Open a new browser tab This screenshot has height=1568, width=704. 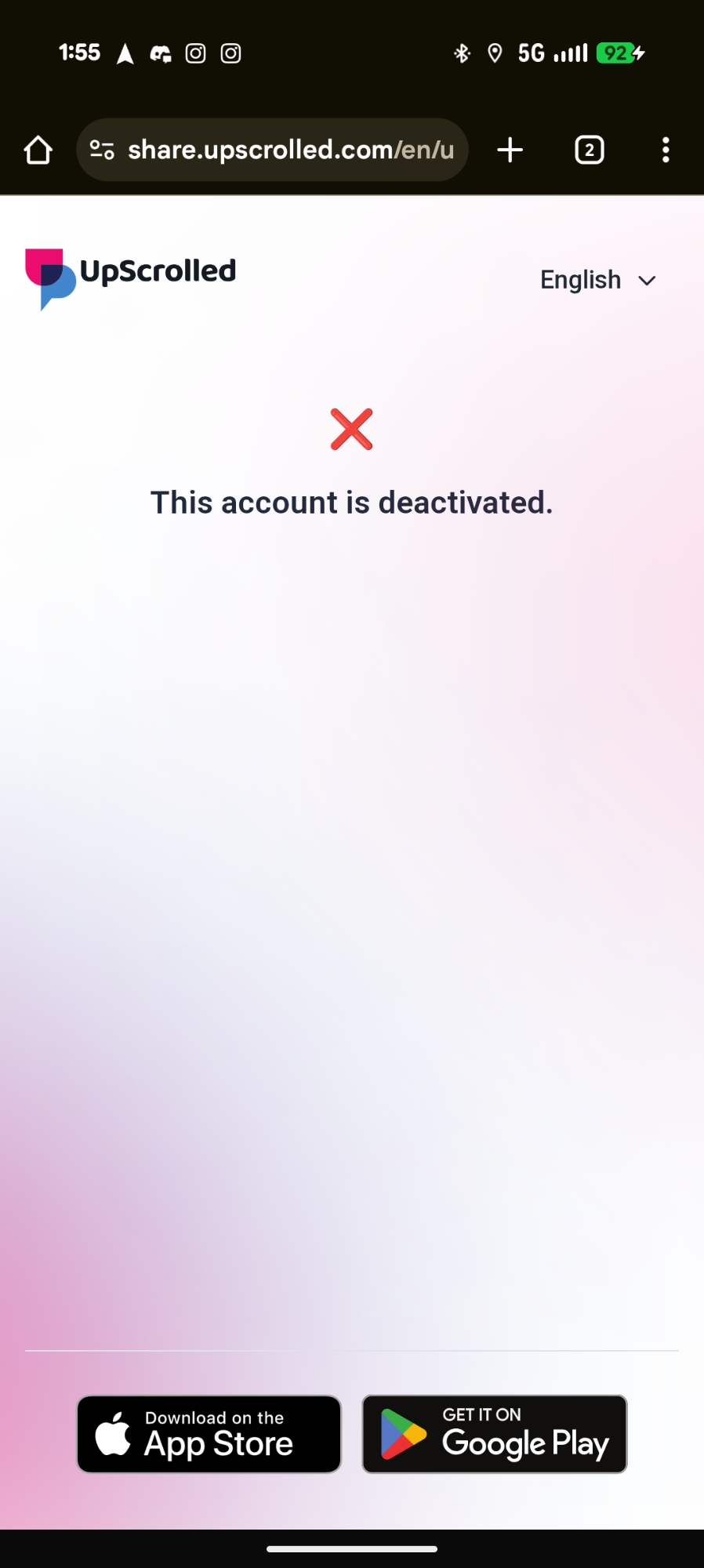click(510, 150)
